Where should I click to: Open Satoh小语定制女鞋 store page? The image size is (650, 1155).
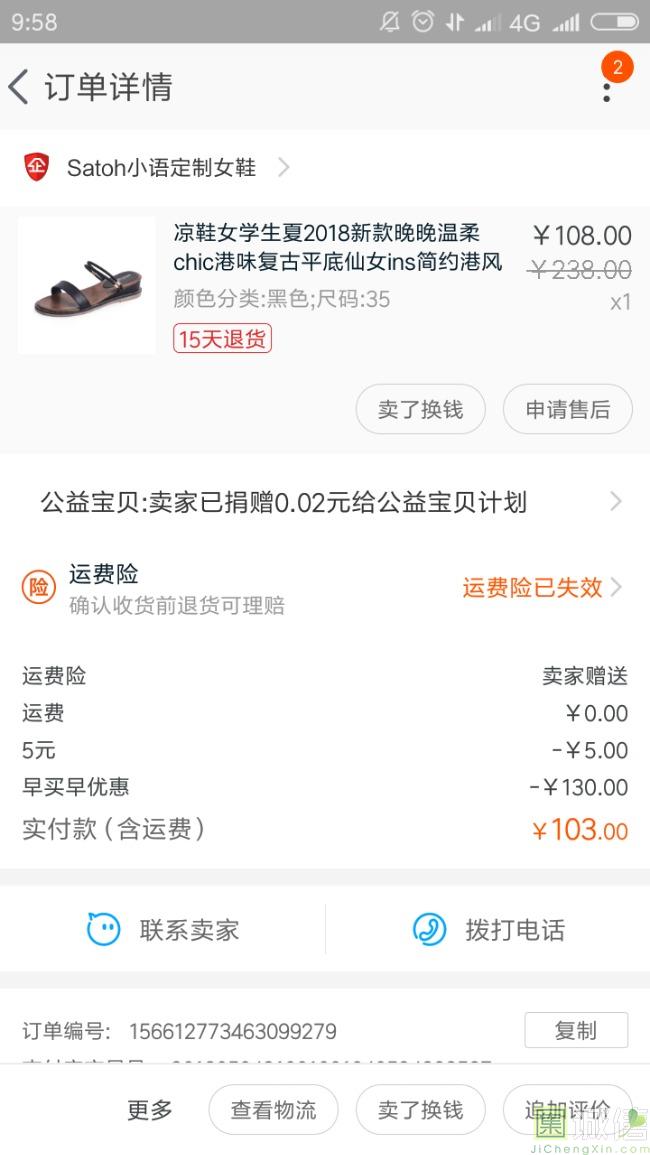[160, 168]
